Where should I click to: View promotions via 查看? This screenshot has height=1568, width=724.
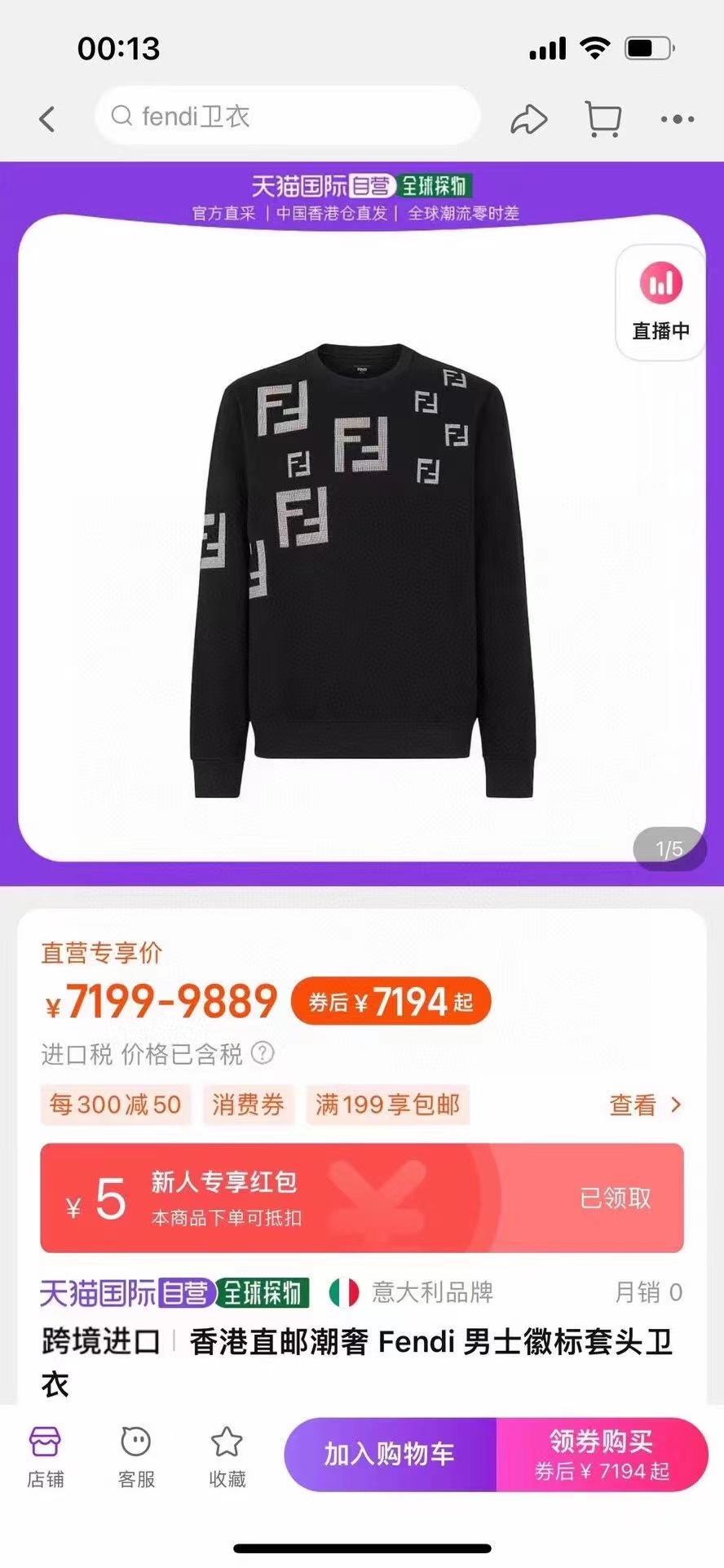[x=644, y=1105]
